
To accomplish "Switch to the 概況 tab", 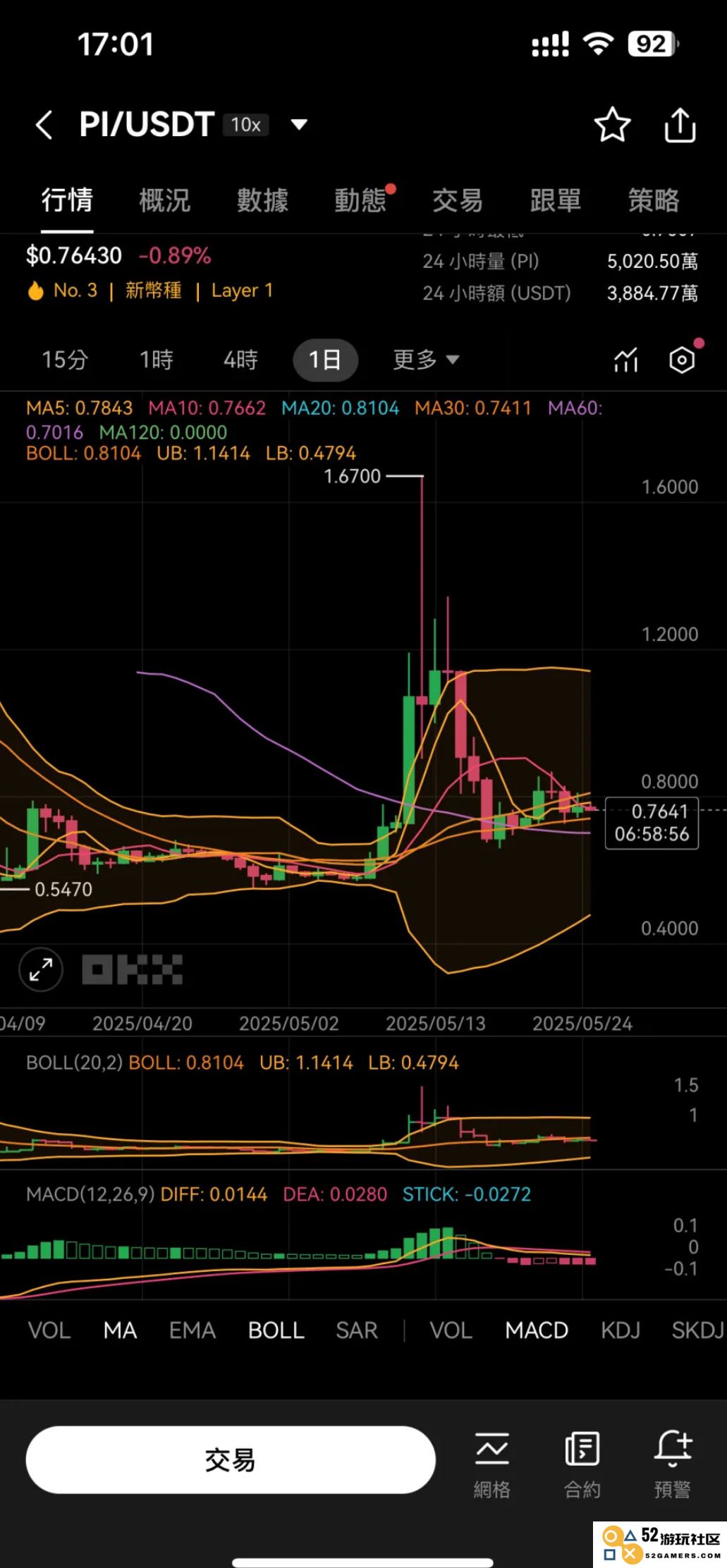I will point(164,200).
